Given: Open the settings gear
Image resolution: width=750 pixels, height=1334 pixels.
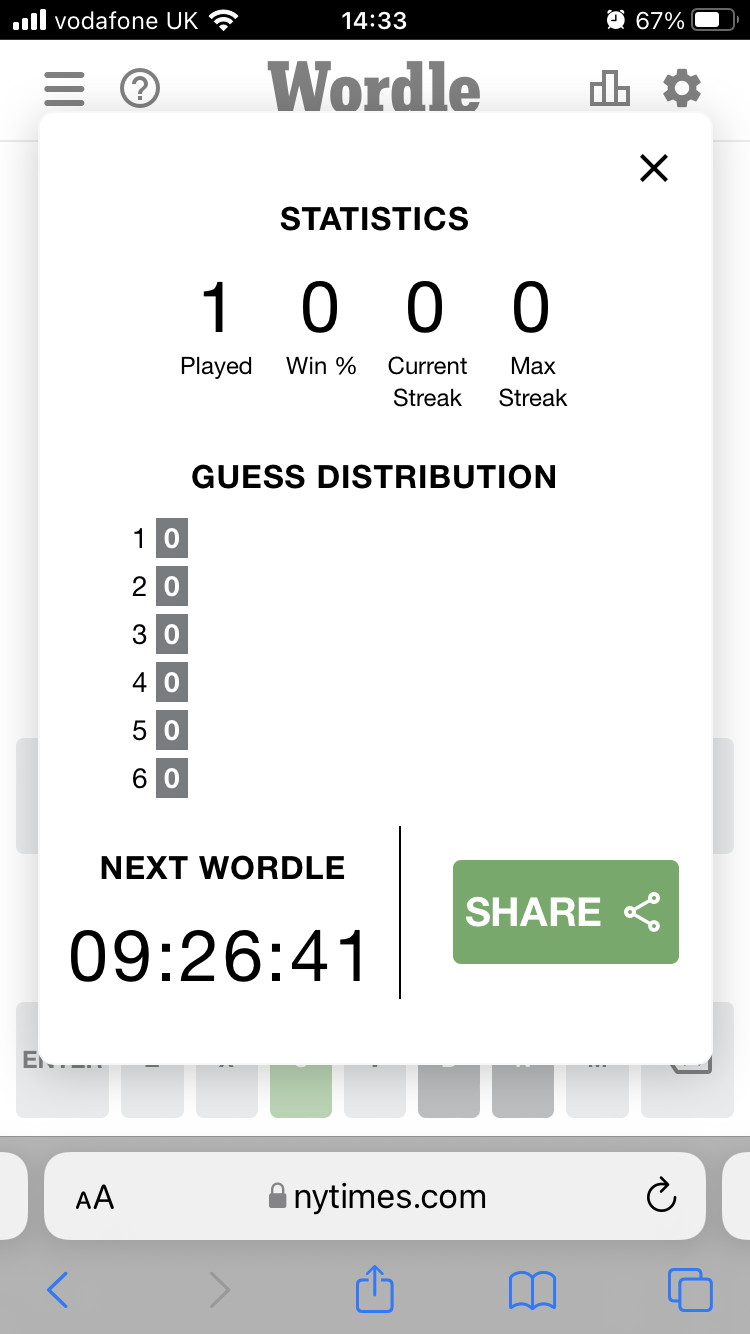Looking at the screenshot, I should point(682,89).
